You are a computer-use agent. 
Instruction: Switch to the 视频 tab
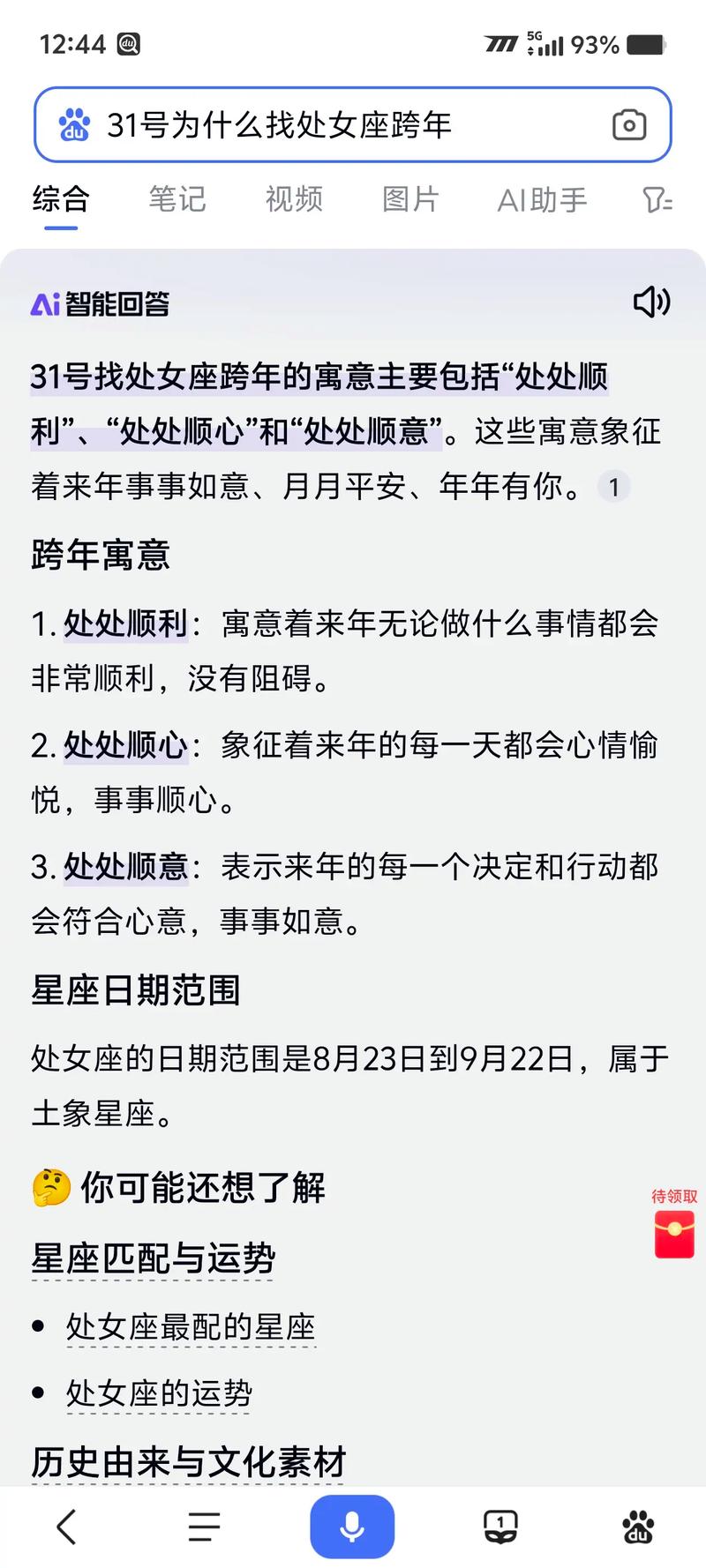tap(294, 199)
